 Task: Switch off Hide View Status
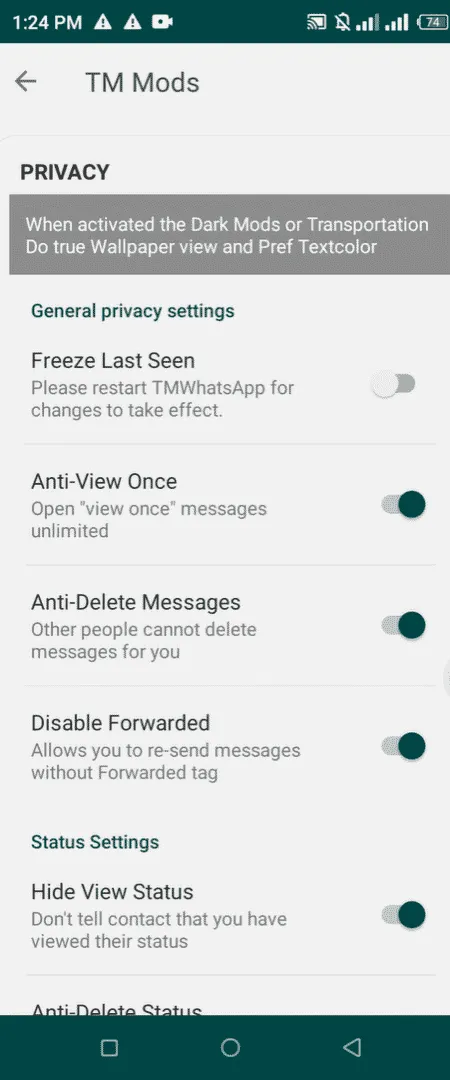click(x=404, y=915)
